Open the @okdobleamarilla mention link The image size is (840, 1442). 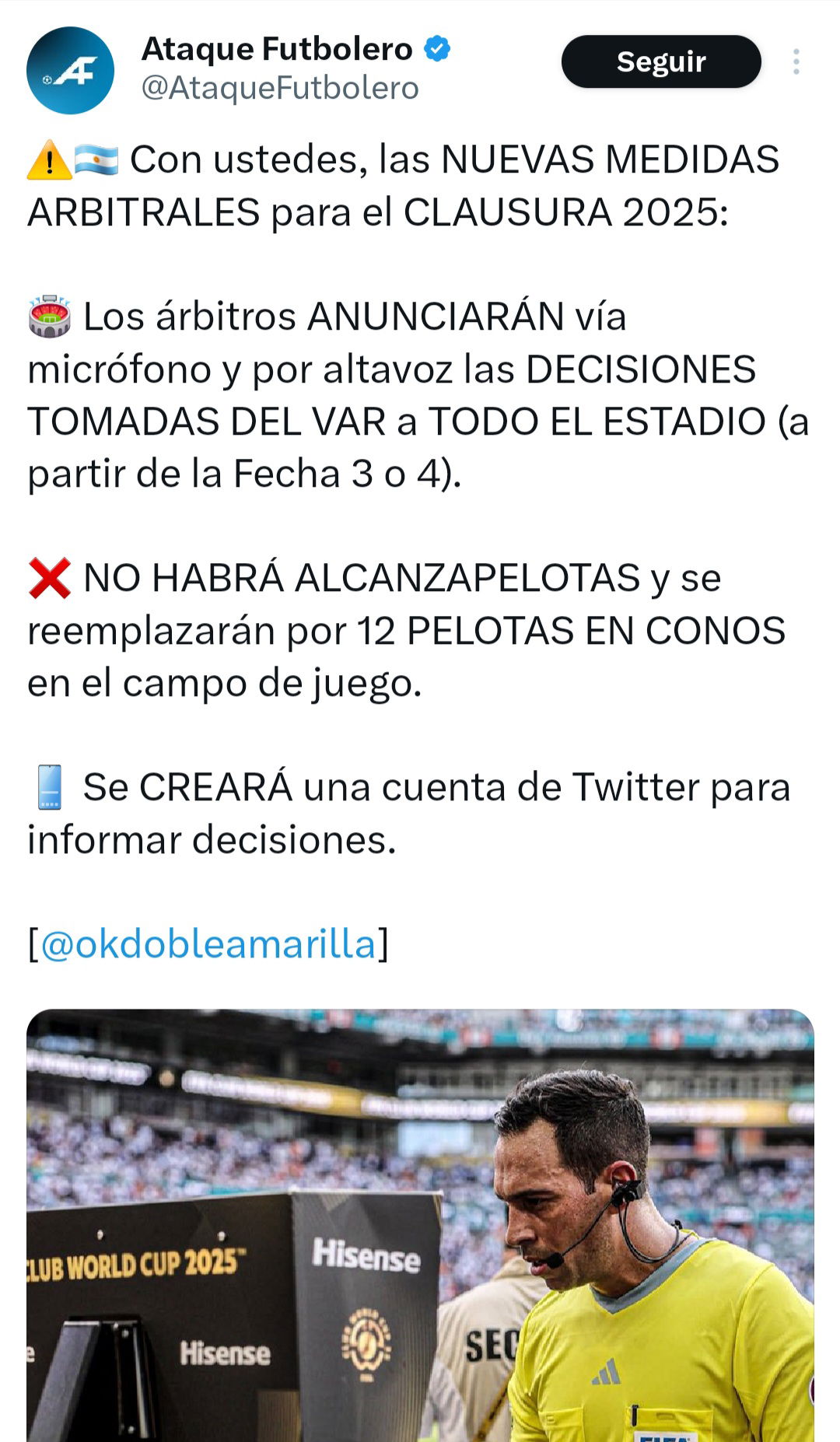pyautogui.click(x=208, y=943)
